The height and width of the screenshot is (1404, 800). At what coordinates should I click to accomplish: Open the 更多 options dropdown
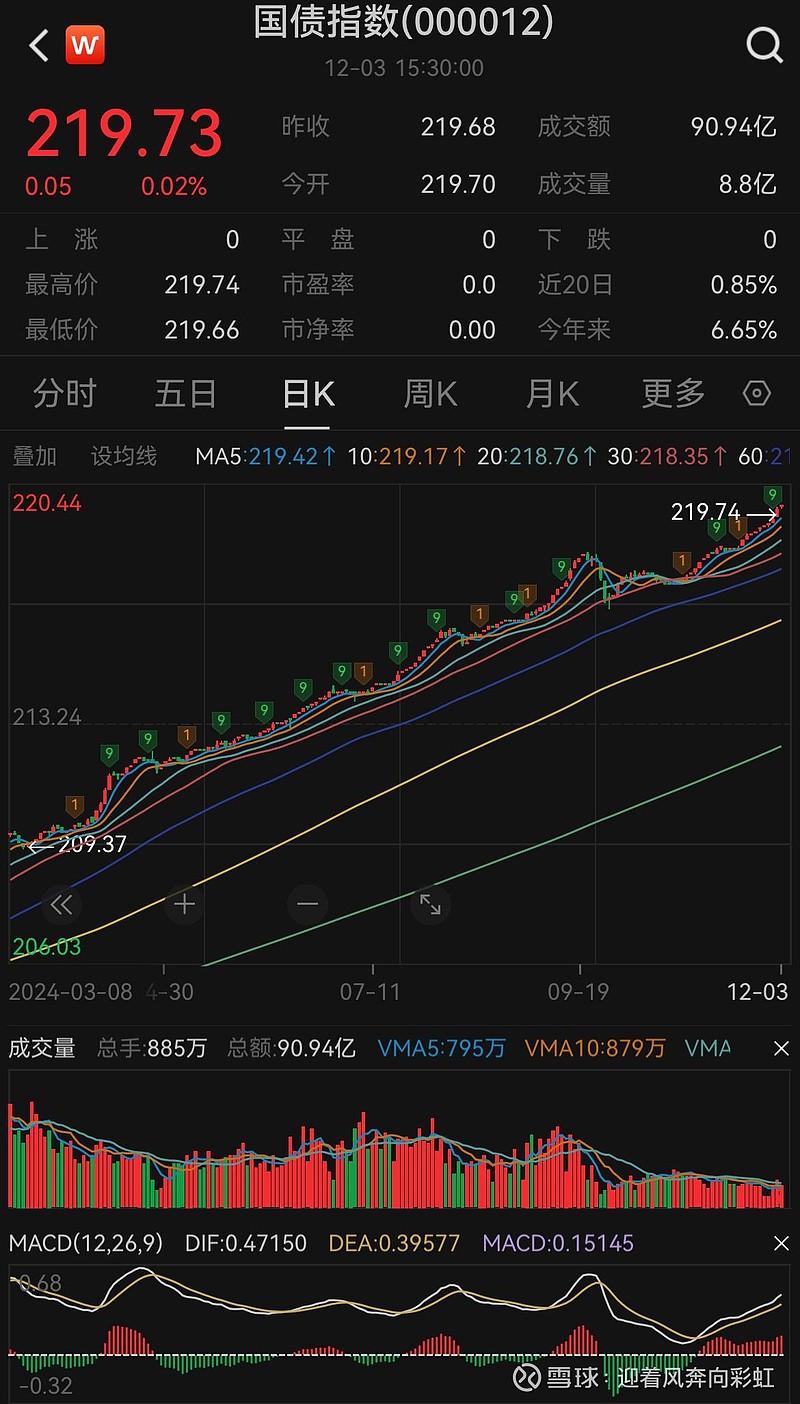(x=671, y=394)
